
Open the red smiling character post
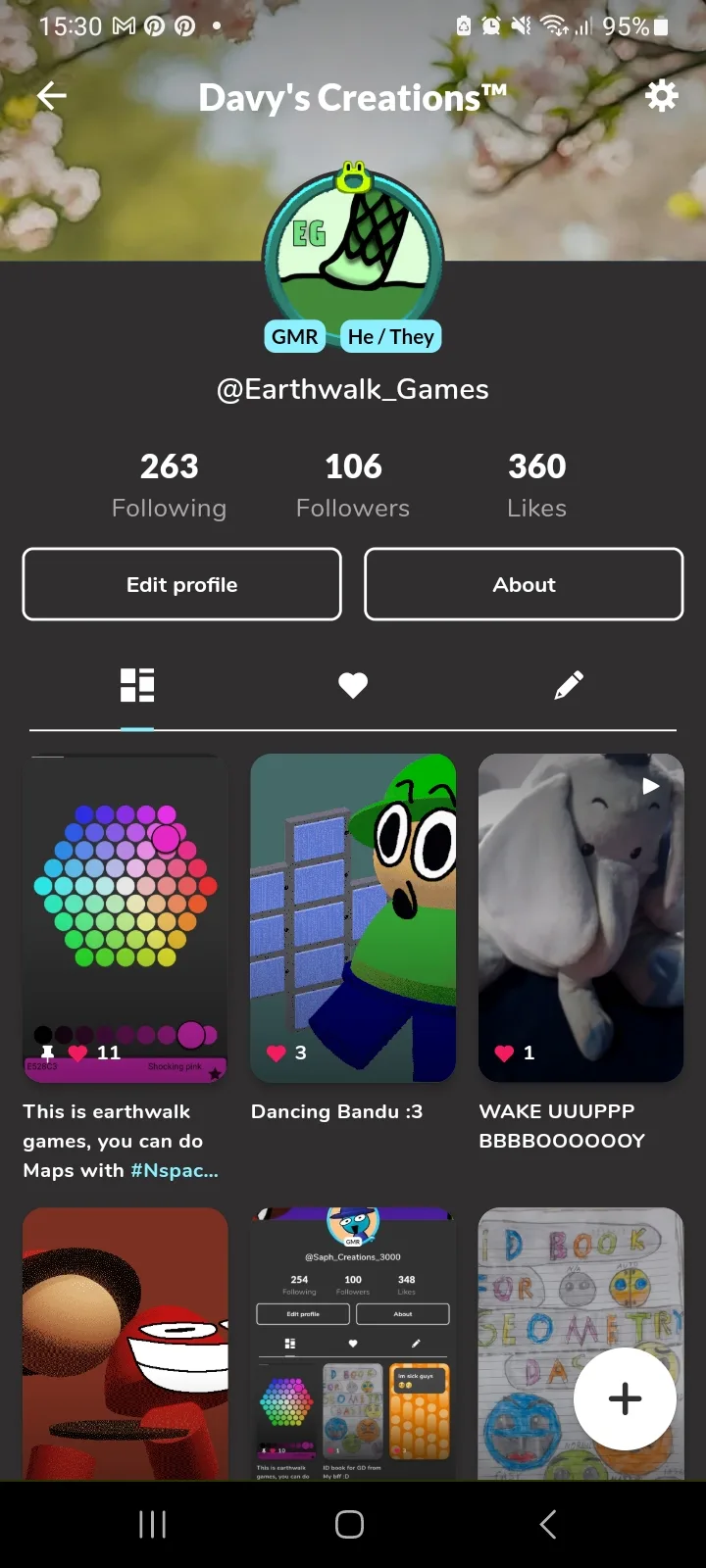click(x=126, y=1343)
